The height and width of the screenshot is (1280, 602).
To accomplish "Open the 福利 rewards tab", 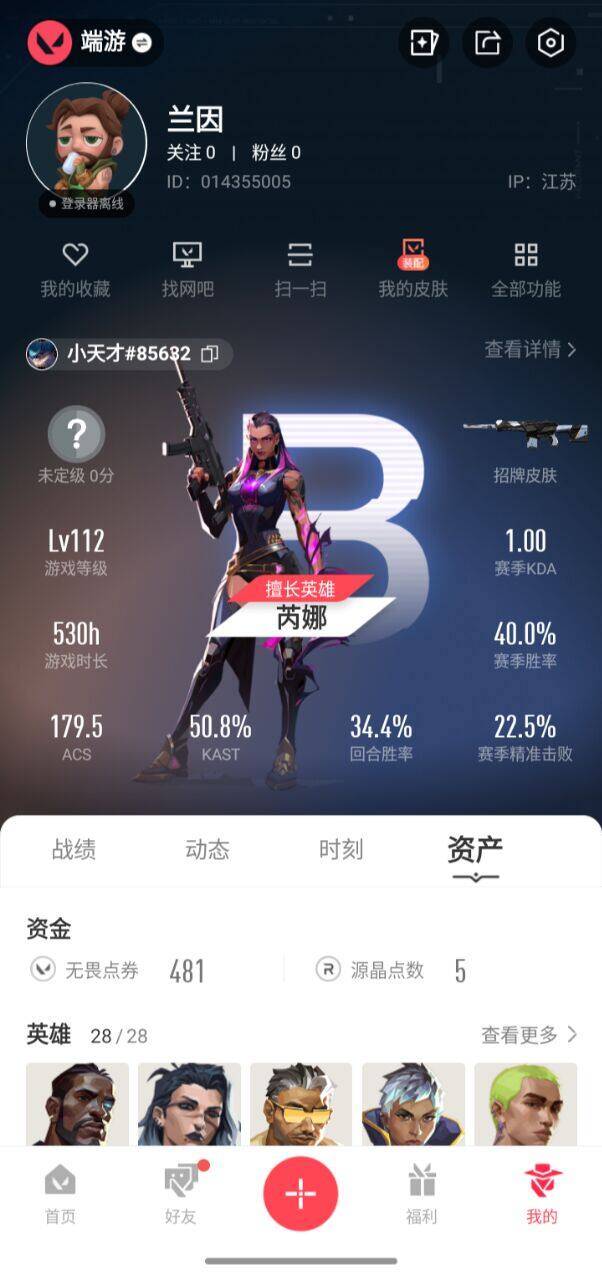I will click(x=421, y=1195).
